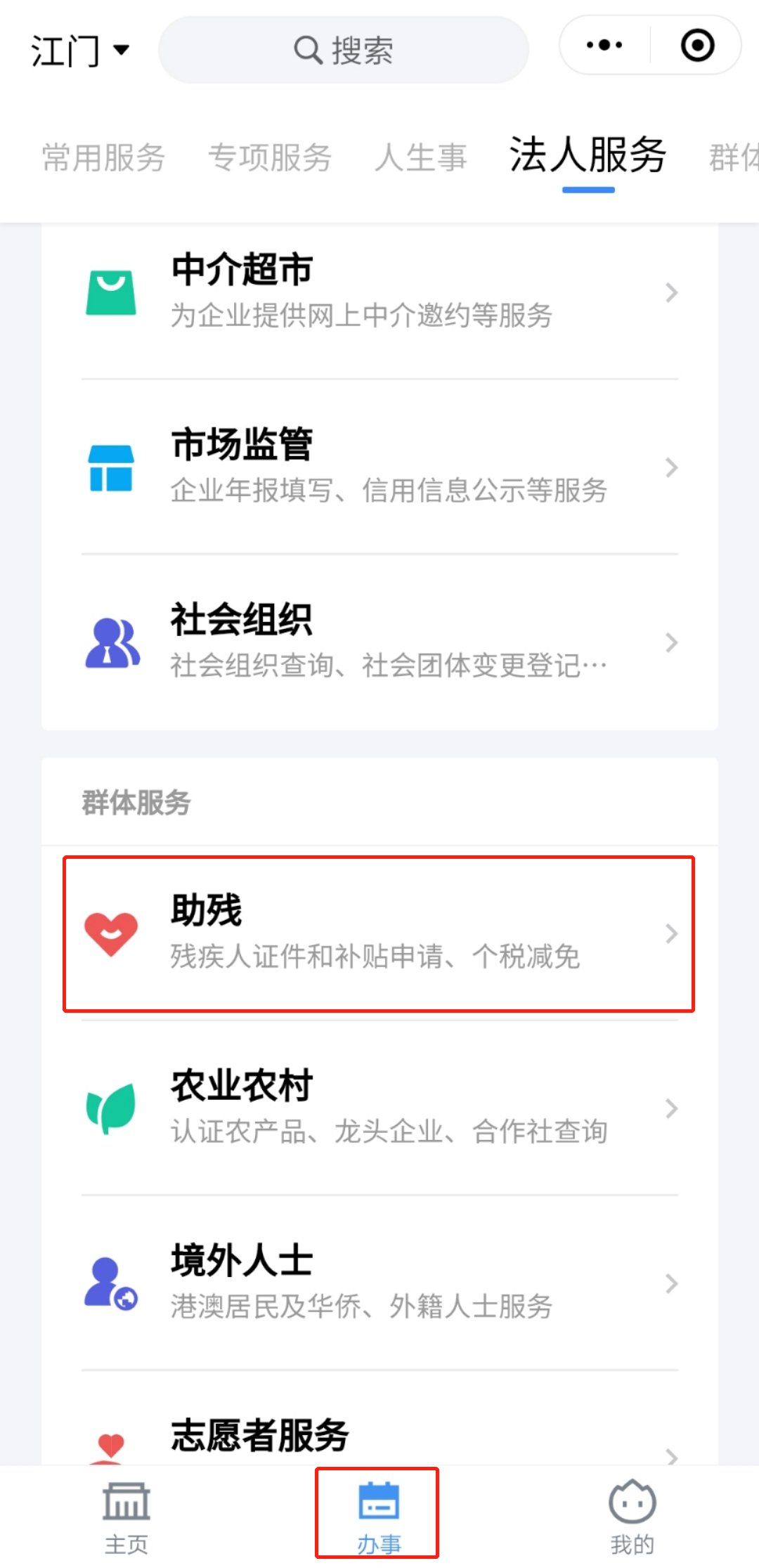Close the mini program with the circle icon
The width and height of the screenshot is (759, 1568).
[697, 46]
